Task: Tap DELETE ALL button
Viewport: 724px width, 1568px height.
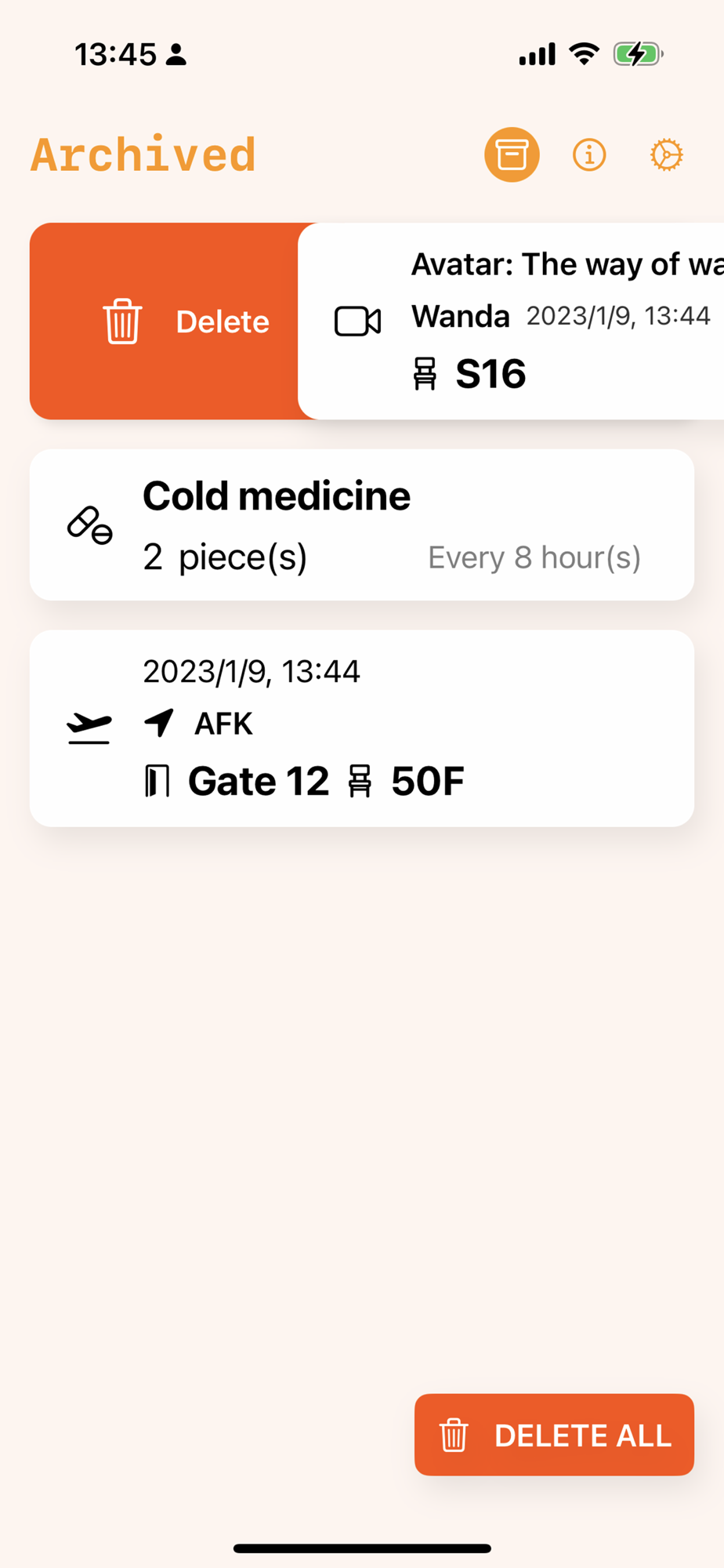Action: (554, 1435)
